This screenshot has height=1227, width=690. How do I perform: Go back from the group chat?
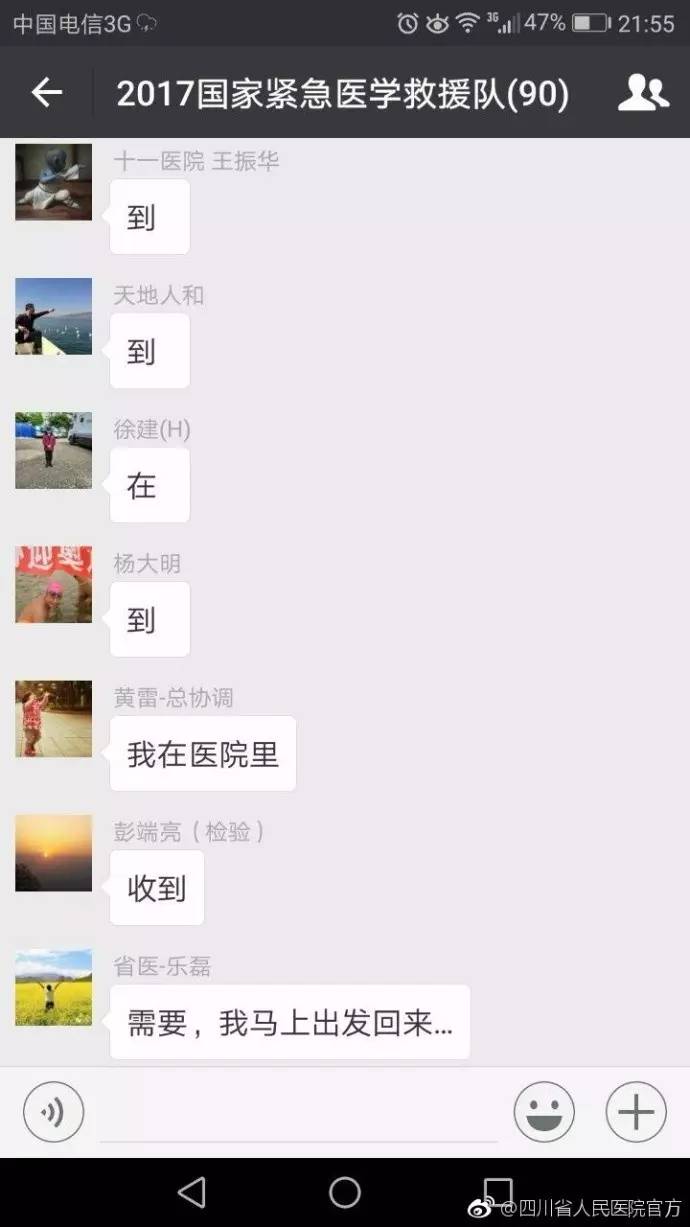tap(46, 93)
